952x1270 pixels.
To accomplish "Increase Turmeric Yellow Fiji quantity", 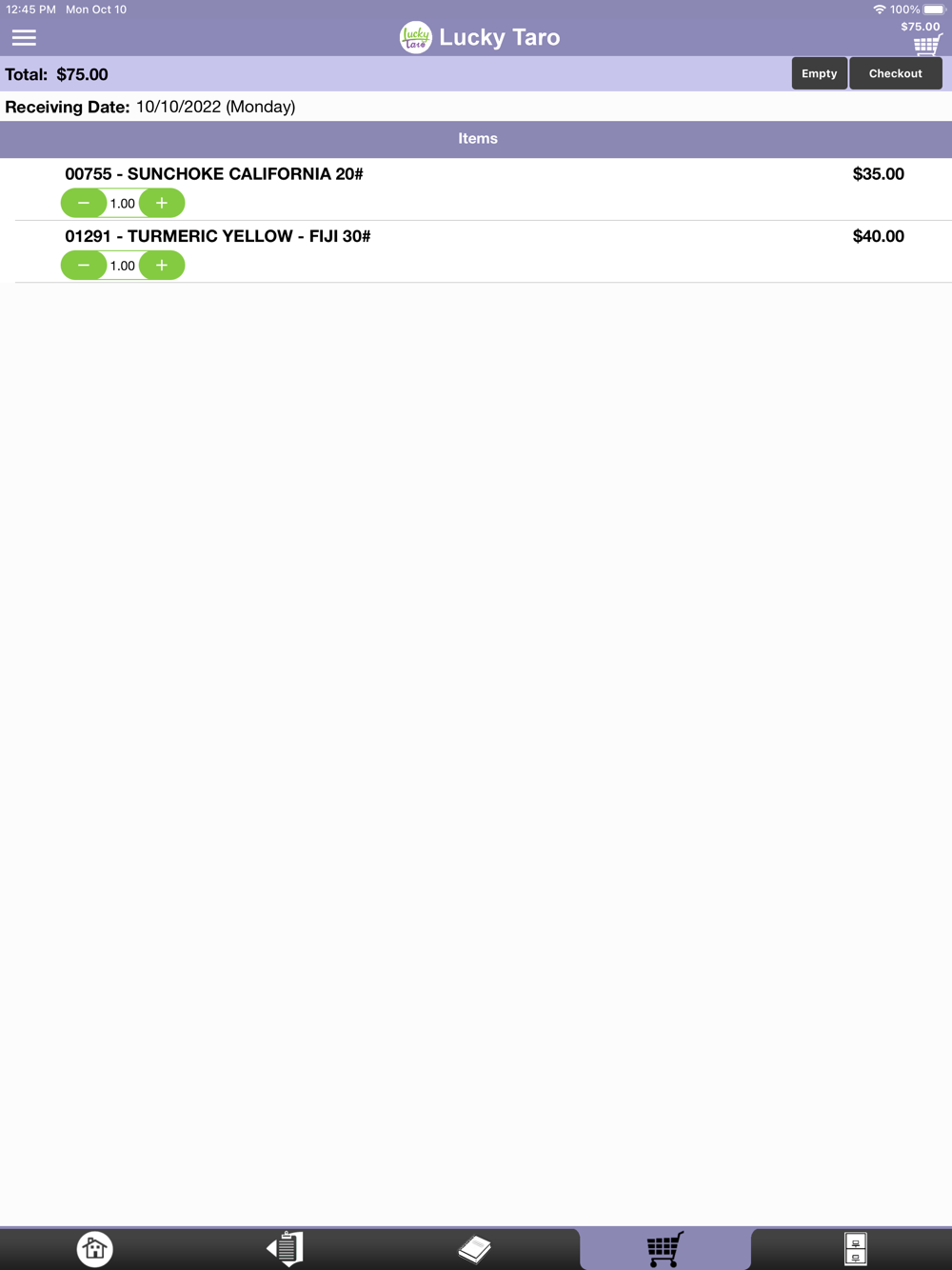I will [x=162, y=266].
